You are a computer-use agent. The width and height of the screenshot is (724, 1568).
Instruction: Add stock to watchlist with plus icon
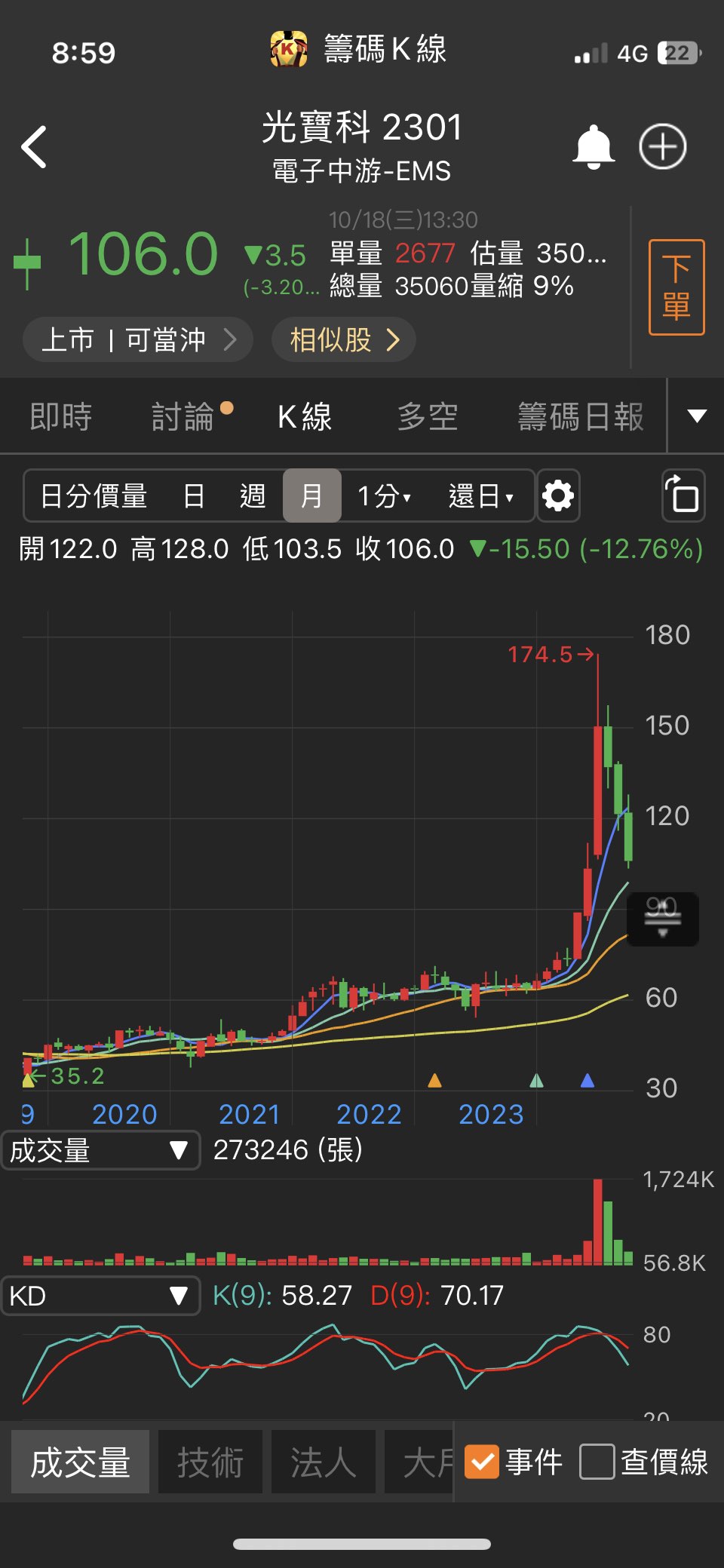(x=663, y=146)
